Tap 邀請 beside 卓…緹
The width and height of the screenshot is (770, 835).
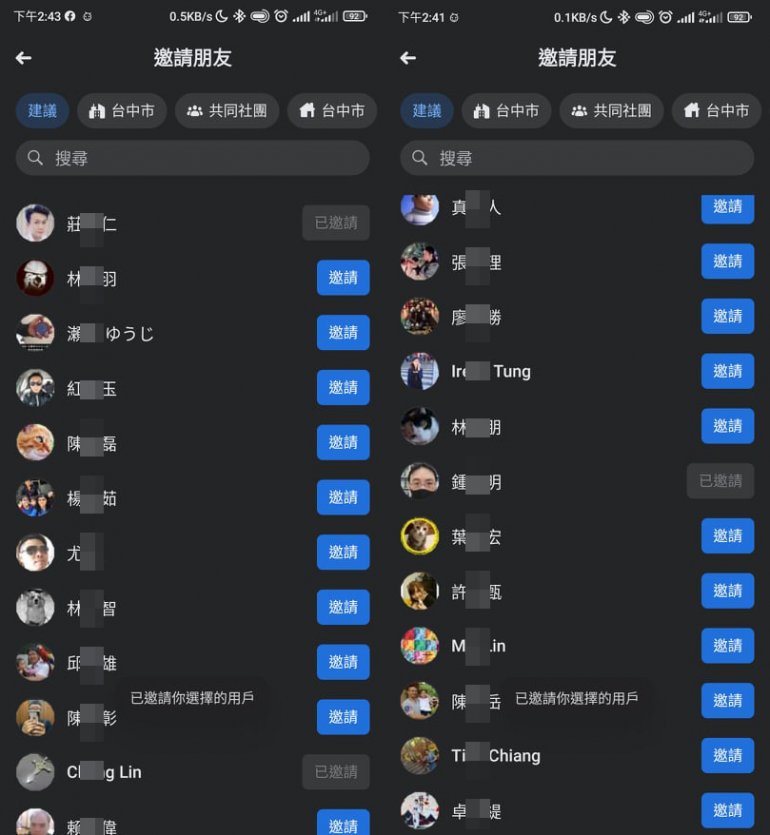[x=727, y=810]
